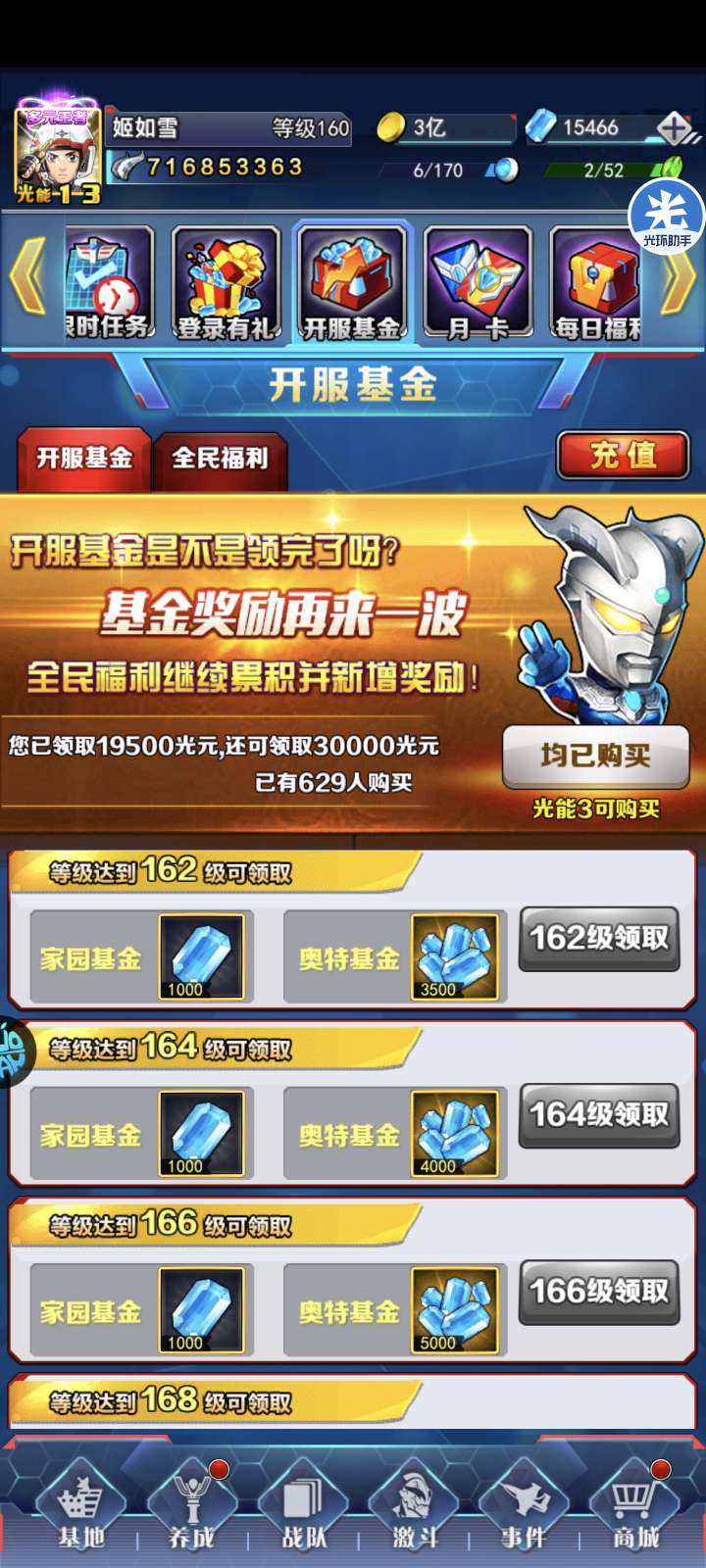Tap the 充值 recharge button
The image size is (706, 1568).
click(x=624, y=456)
